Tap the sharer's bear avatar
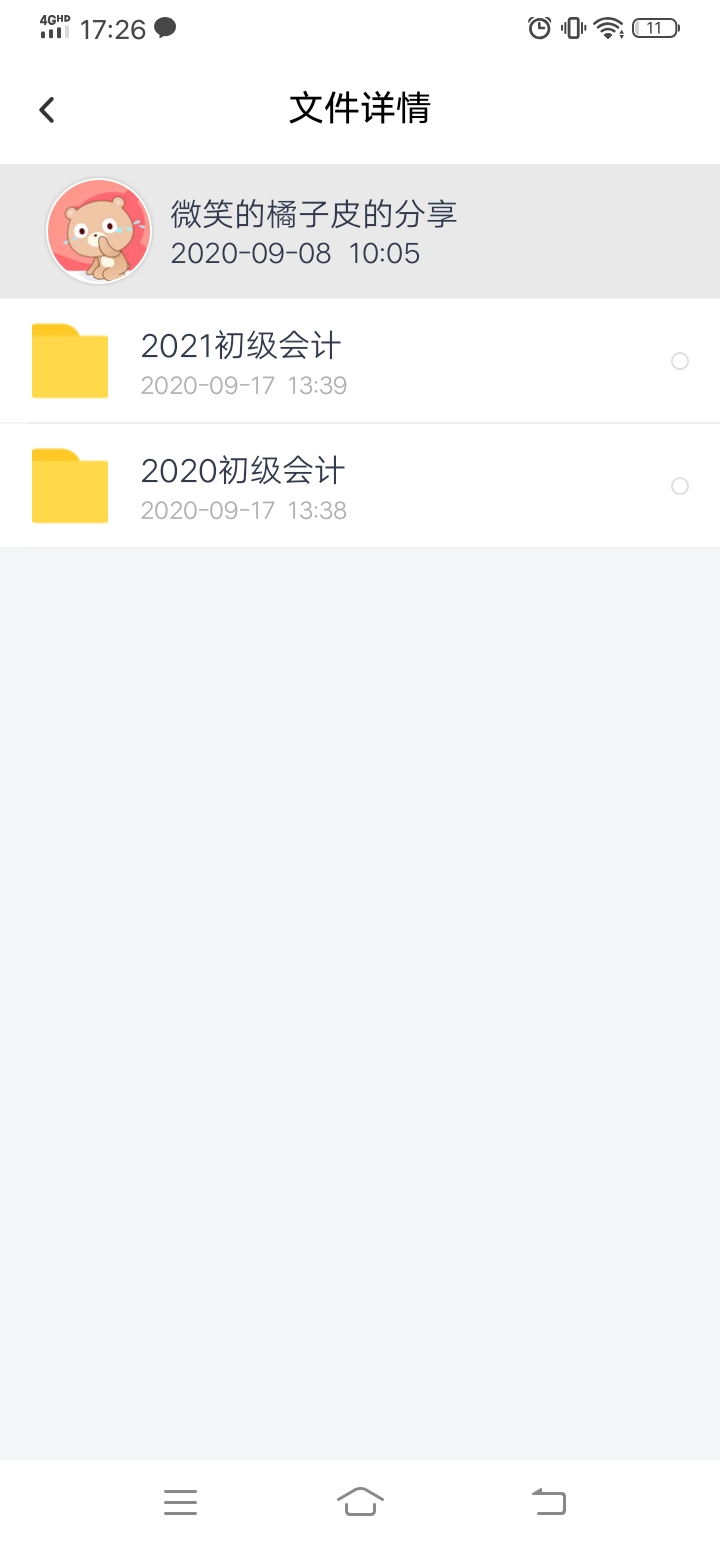The width and height of the screenshot is (720, 1544). pos(98,230)
